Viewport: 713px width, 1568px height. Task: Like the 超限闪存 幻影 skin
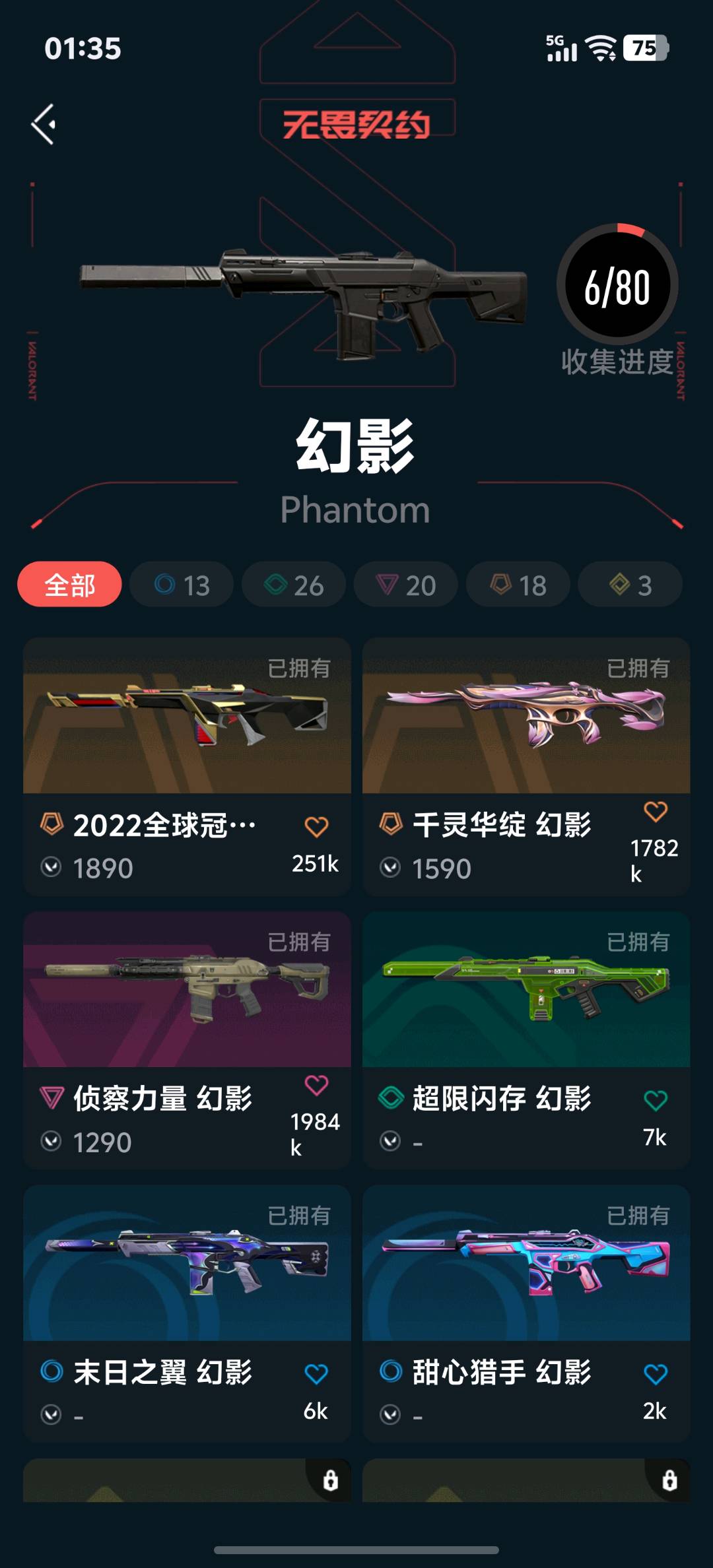click(x=655, y=1100)
